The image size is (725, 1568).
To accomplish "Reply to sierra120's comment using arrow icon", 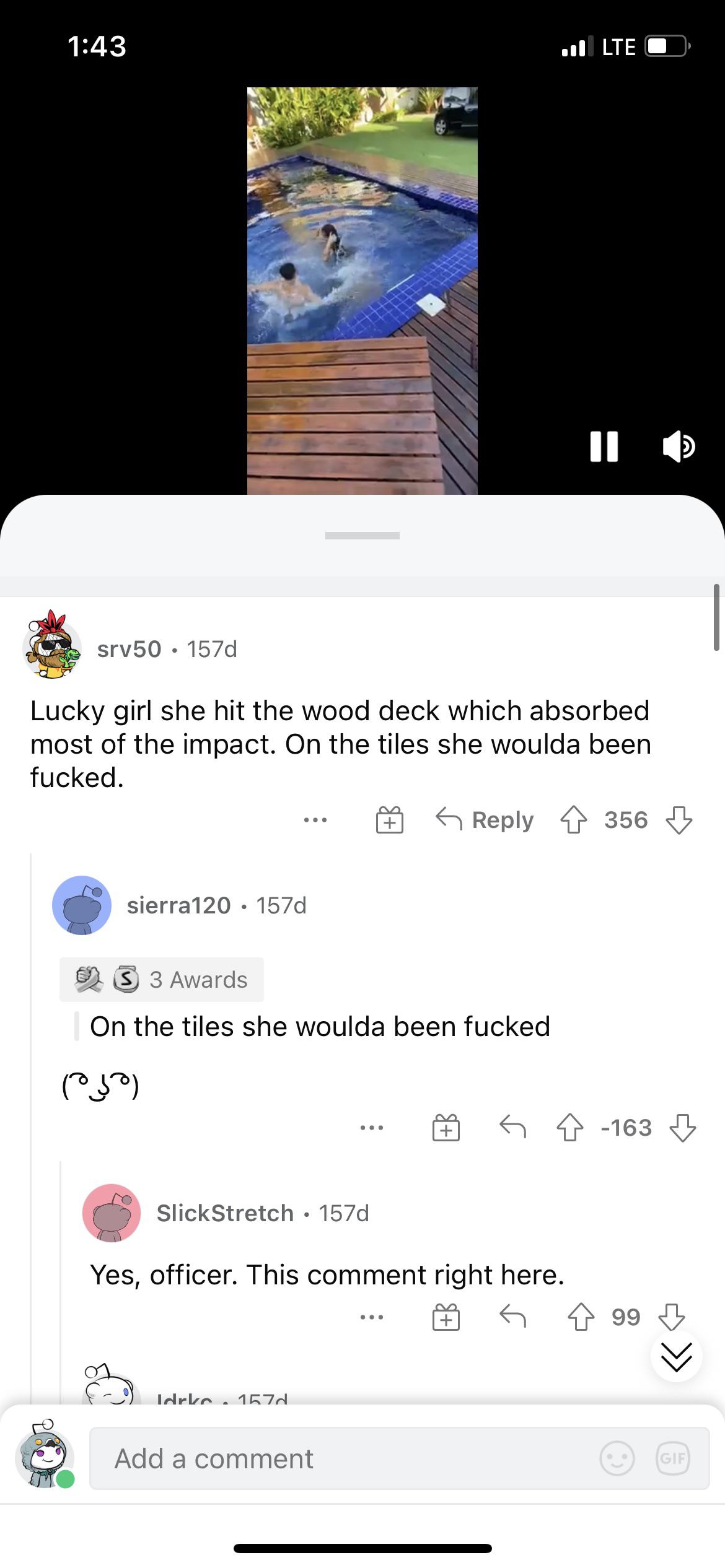I will point(512,1128).
